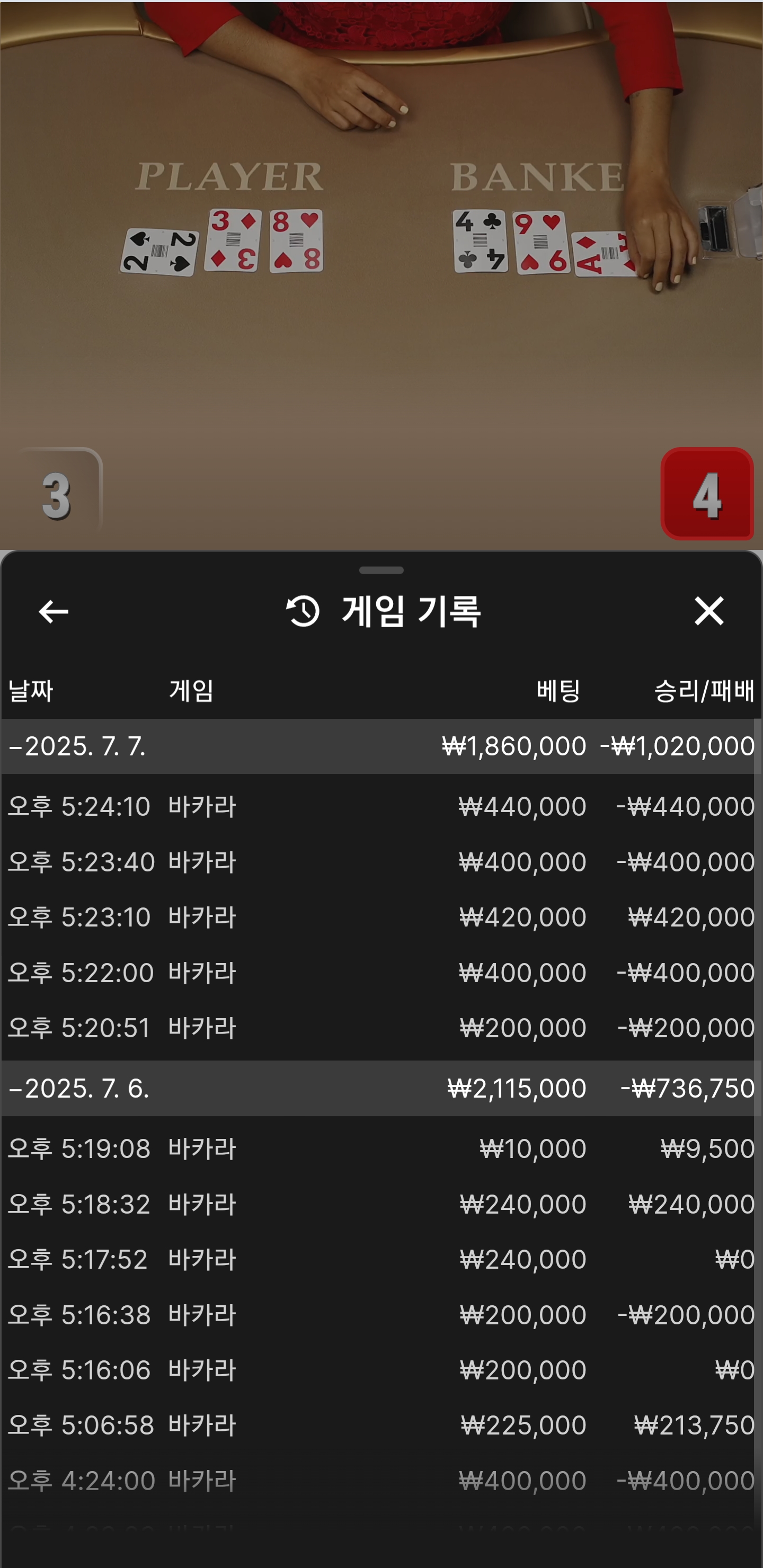Image resolution: width=763 pixels, height=1568 pixels.
Task: View the 오후 5:19:08 ₩10,000 bet details
Action: [381, 1148]
